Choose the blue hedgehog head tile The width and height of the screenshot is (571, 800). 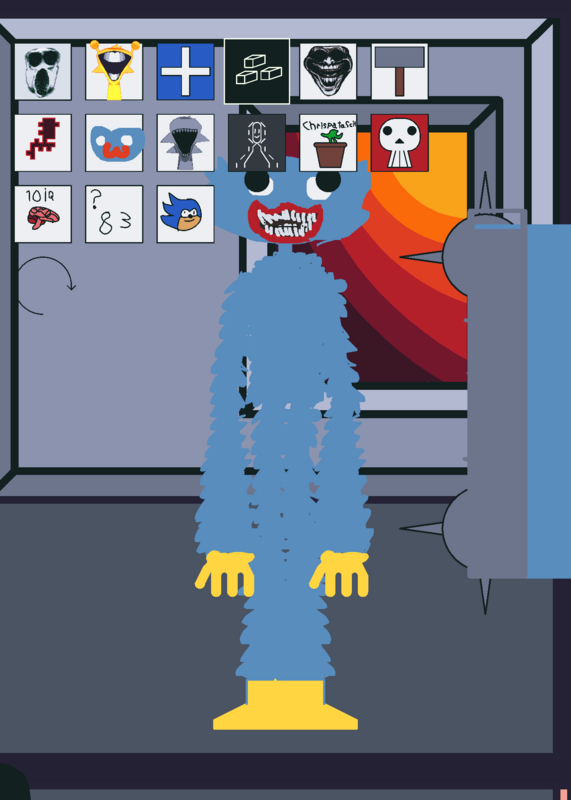[185, 214]
